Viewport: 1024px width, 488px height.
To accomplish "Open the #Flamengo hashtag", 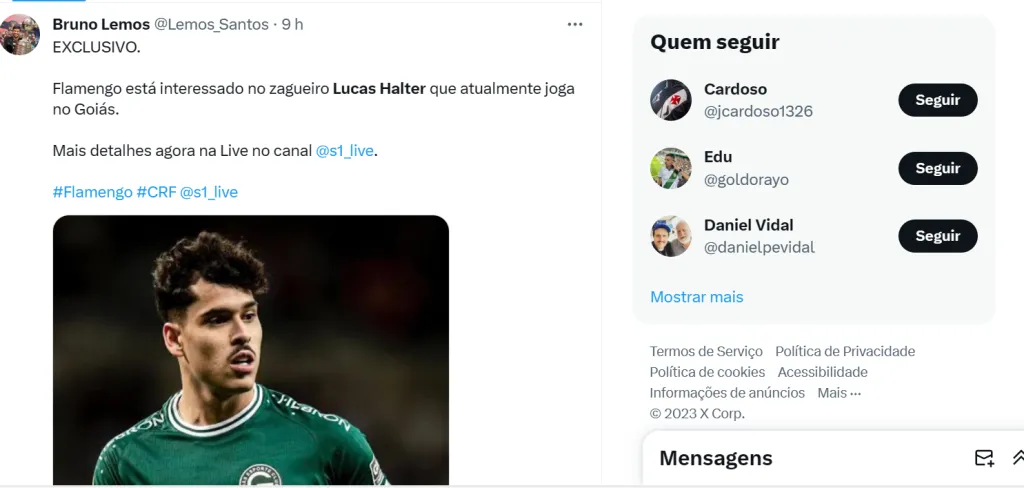I will 92,191.
